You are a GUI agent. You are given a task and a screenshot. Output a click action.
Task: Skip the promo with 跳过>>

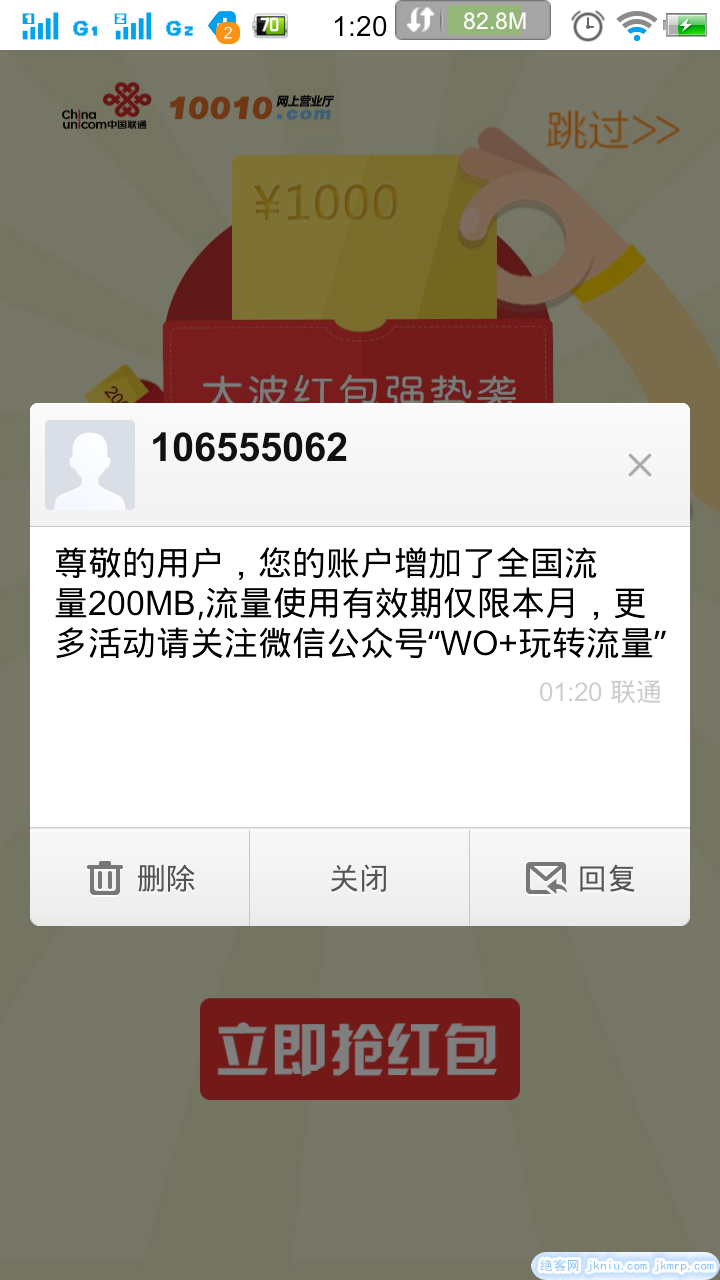pos(612,130)
